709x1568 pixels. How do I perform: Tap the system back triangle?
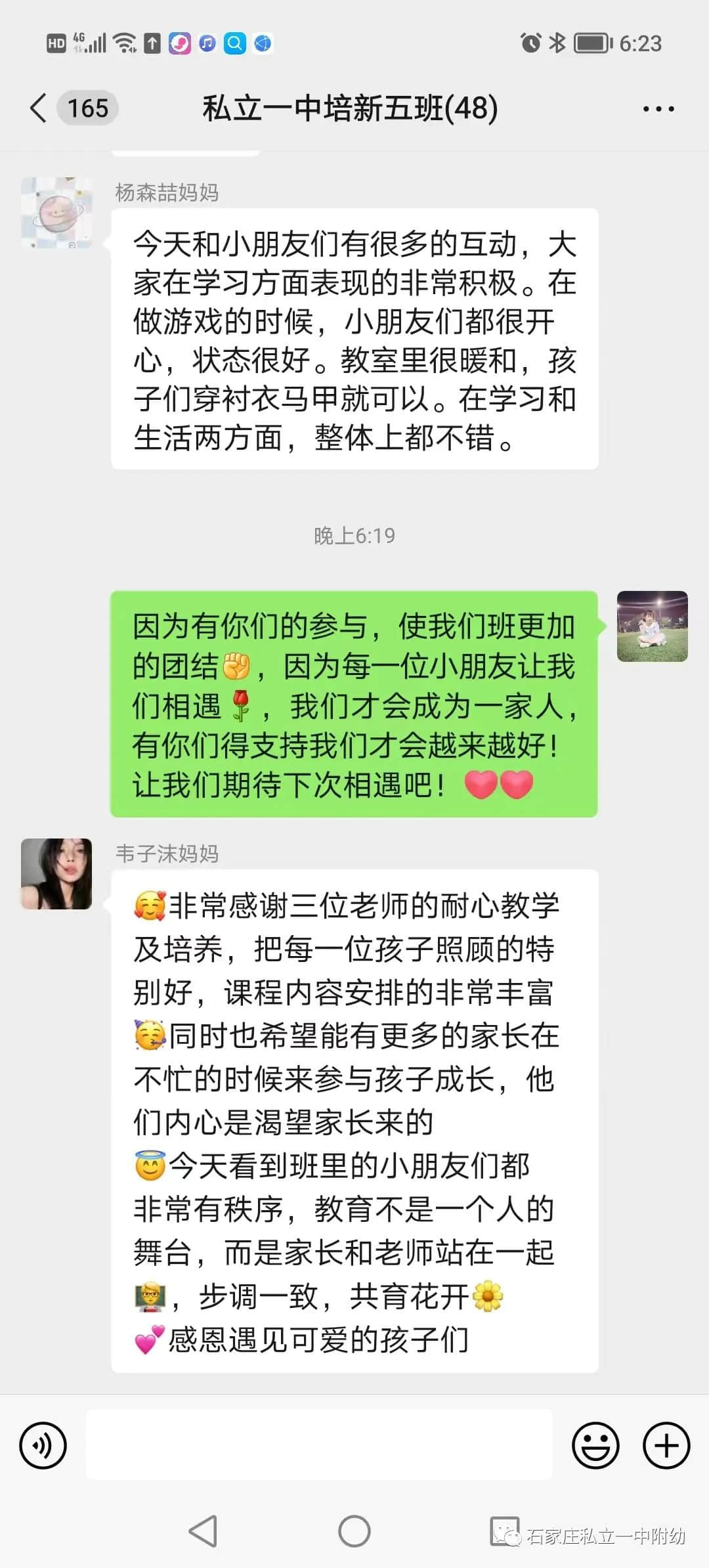(x=204, y=1532)
